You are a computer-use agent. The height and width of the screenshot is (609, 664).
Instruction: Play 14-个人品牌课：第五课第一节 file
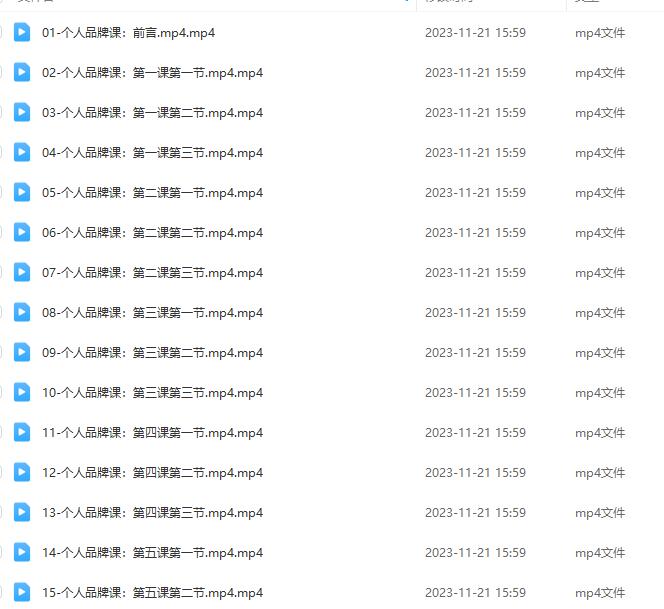152,553
